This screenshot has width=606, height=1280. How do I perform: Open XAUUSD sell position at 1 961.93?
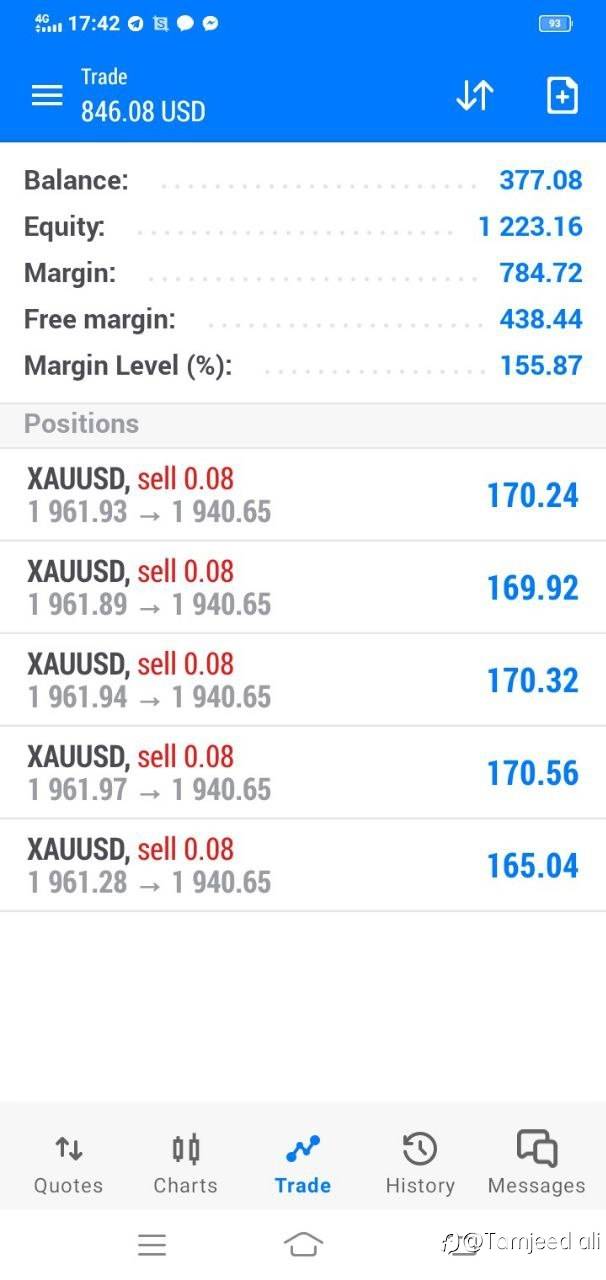pyautogui.click(x=303, y=495)
